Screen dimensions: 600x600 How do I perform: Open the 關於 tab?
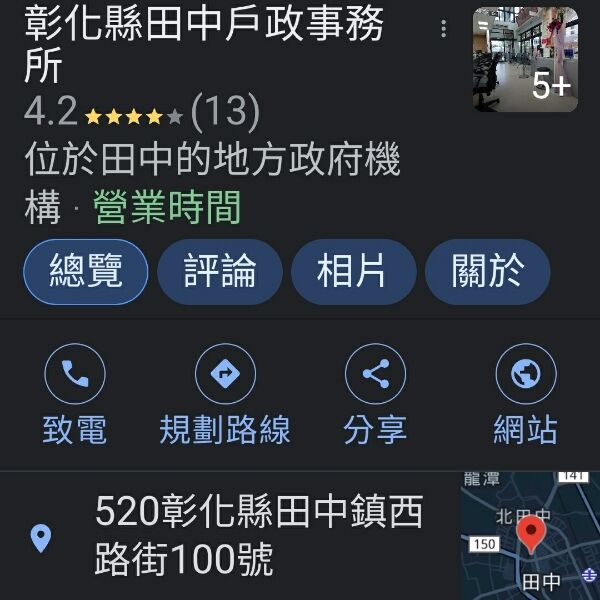[487, 272]
